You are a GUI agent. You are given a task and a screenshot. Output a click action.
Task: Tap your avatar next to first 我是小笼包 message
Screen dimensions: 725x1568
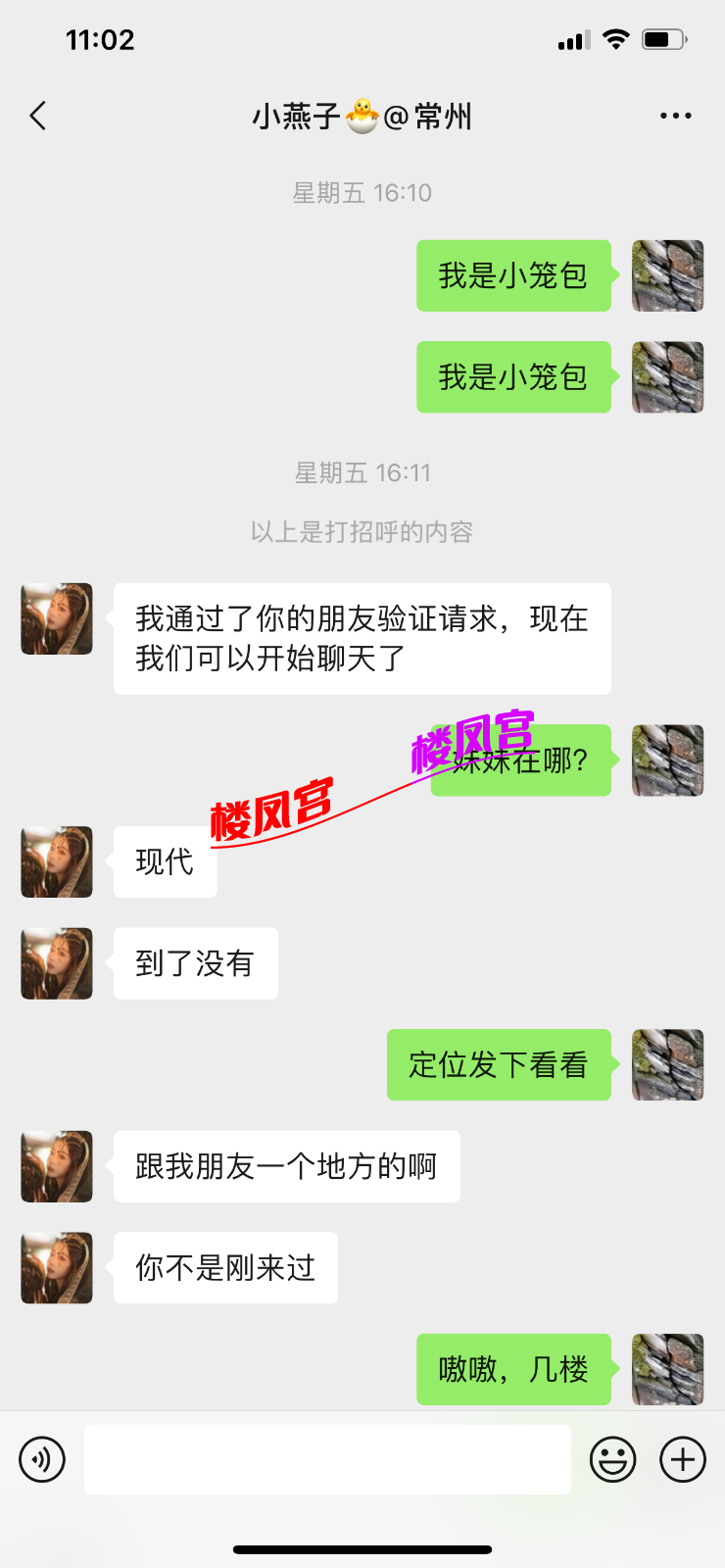[667, 275]
